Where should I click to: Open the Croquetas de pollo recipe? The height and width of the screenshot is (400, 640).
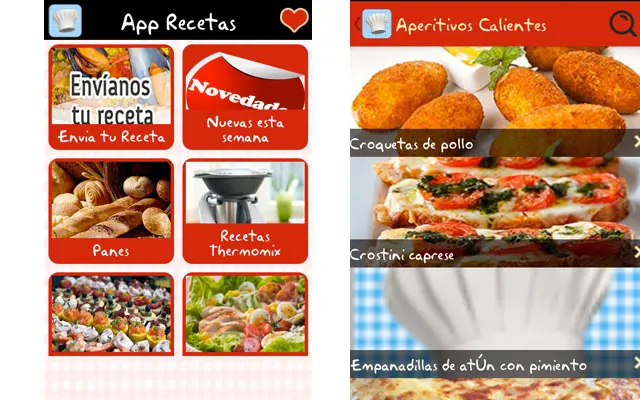[495, 144]
